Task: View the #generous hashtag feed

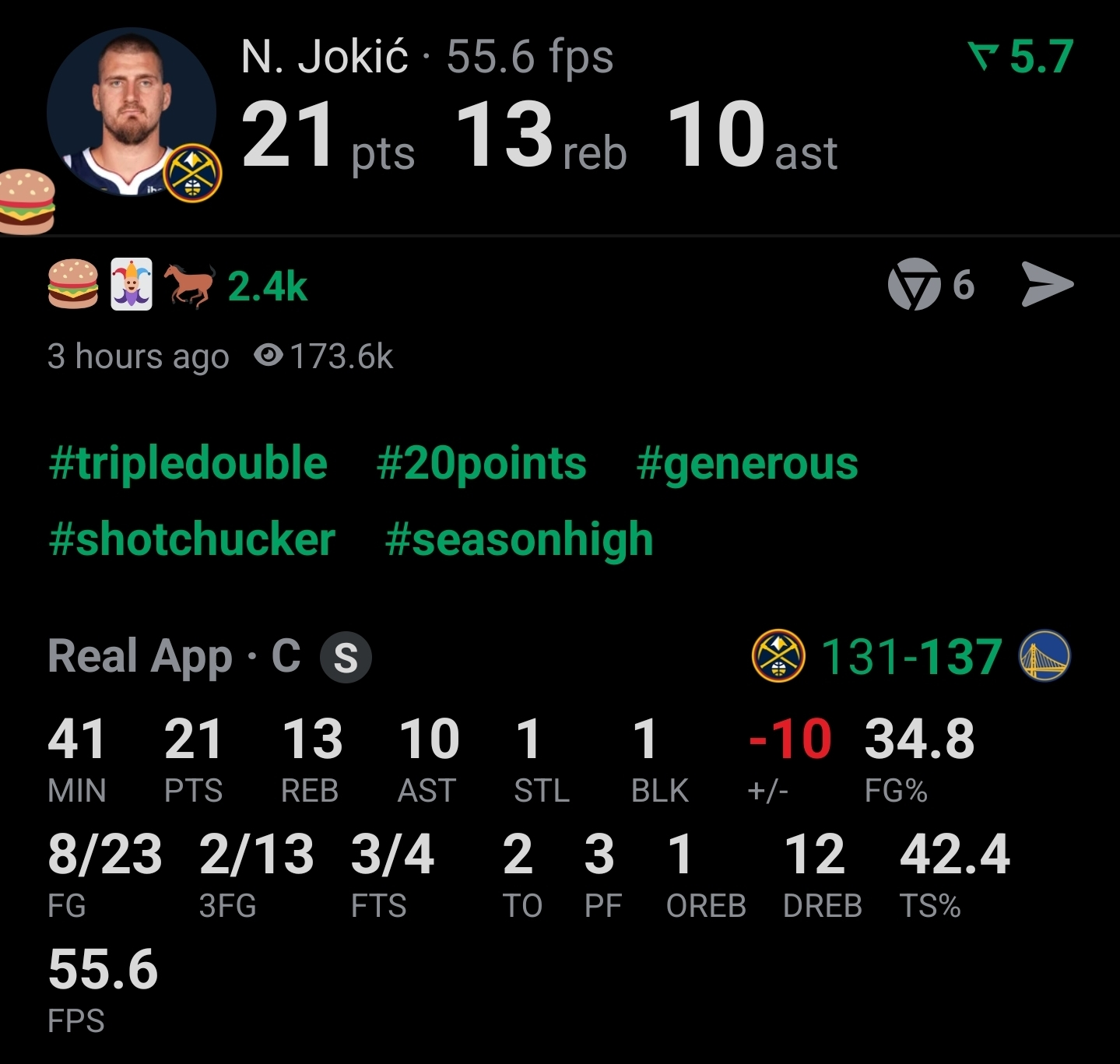Action: click(x=746, y=464)
